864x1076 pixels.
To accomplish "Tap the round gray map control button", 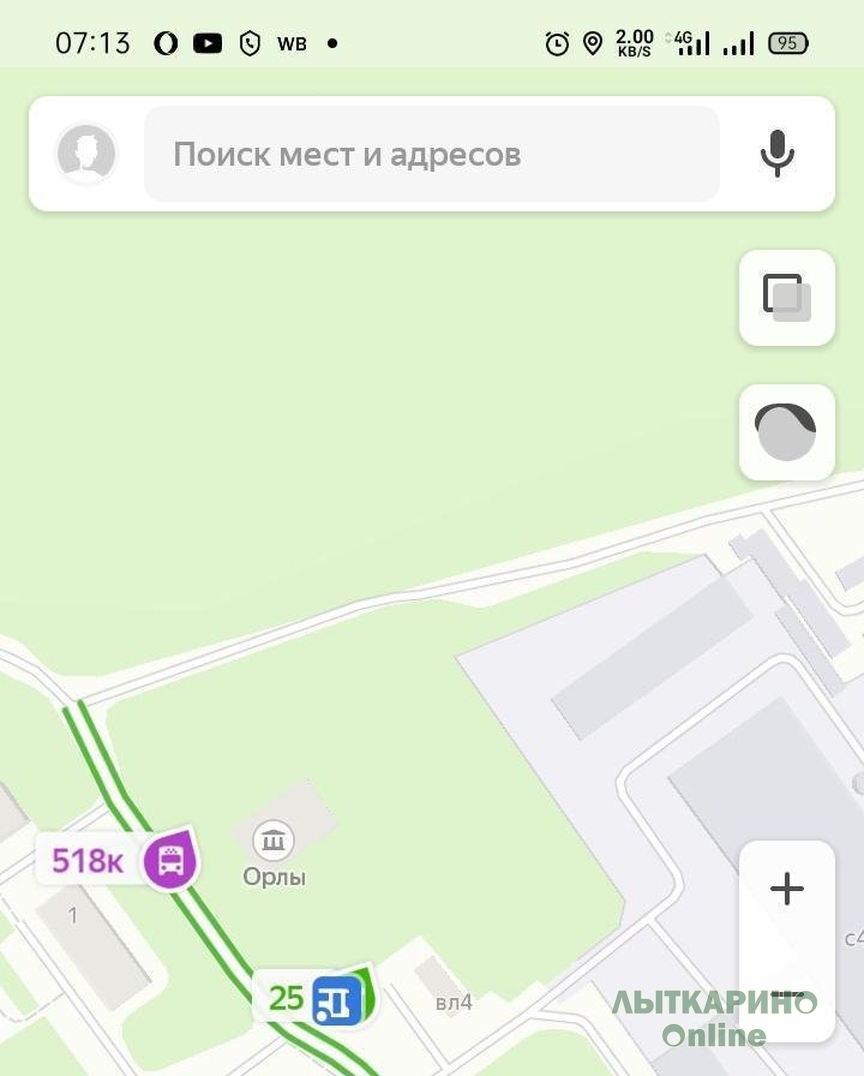I will (x=786, y=432).
